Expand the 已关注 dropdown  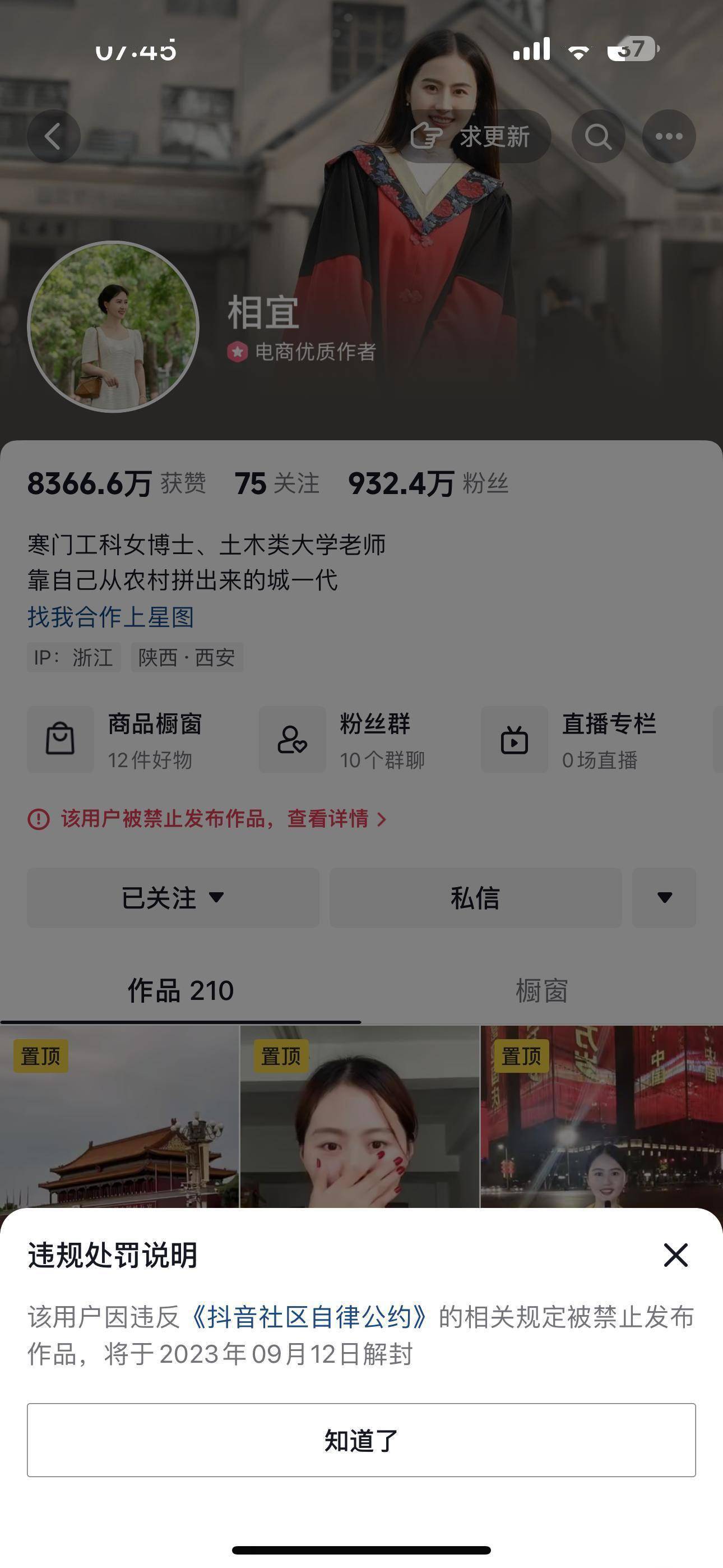173,898
